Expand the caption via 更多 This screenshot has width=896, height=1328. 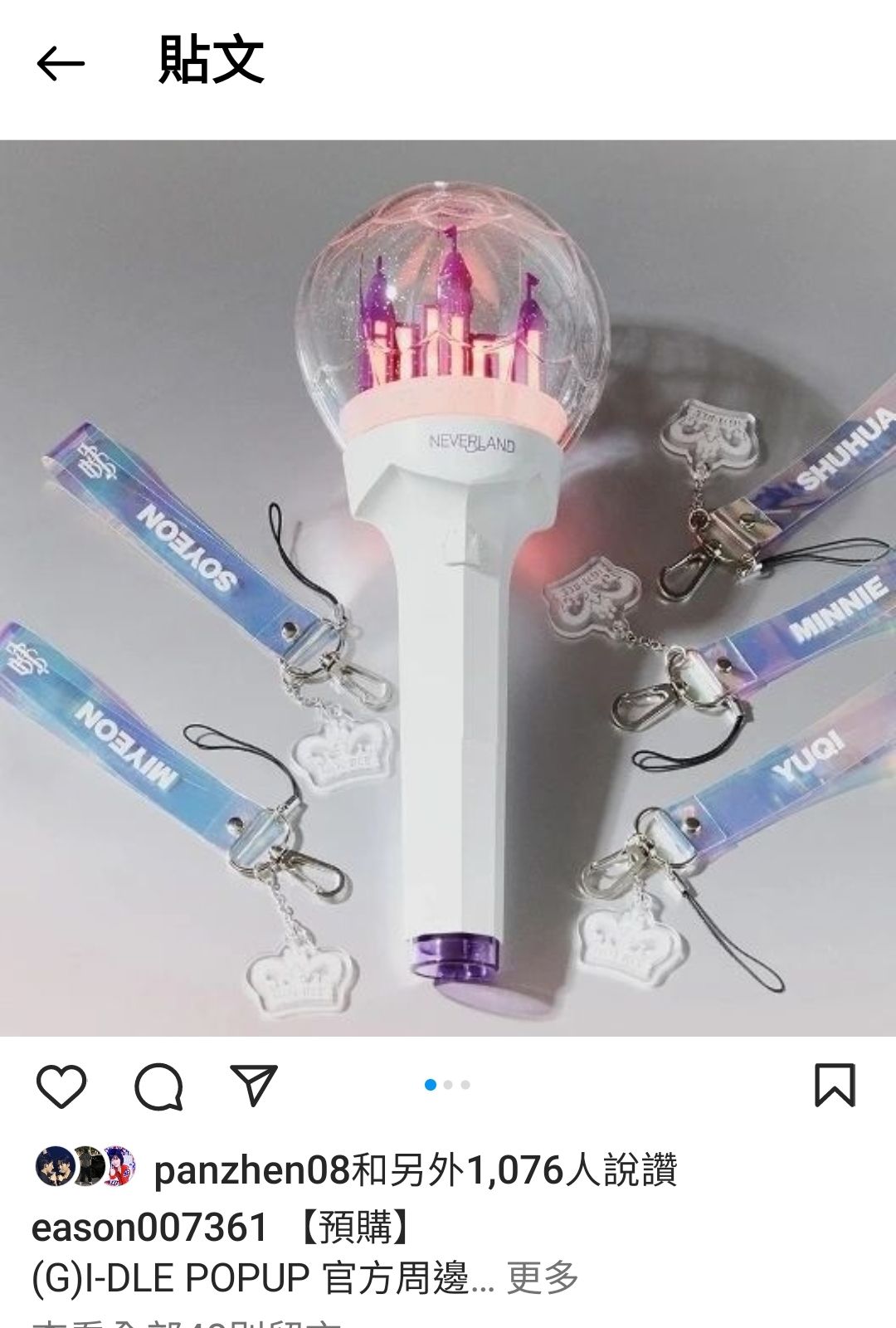point(543,1278)
